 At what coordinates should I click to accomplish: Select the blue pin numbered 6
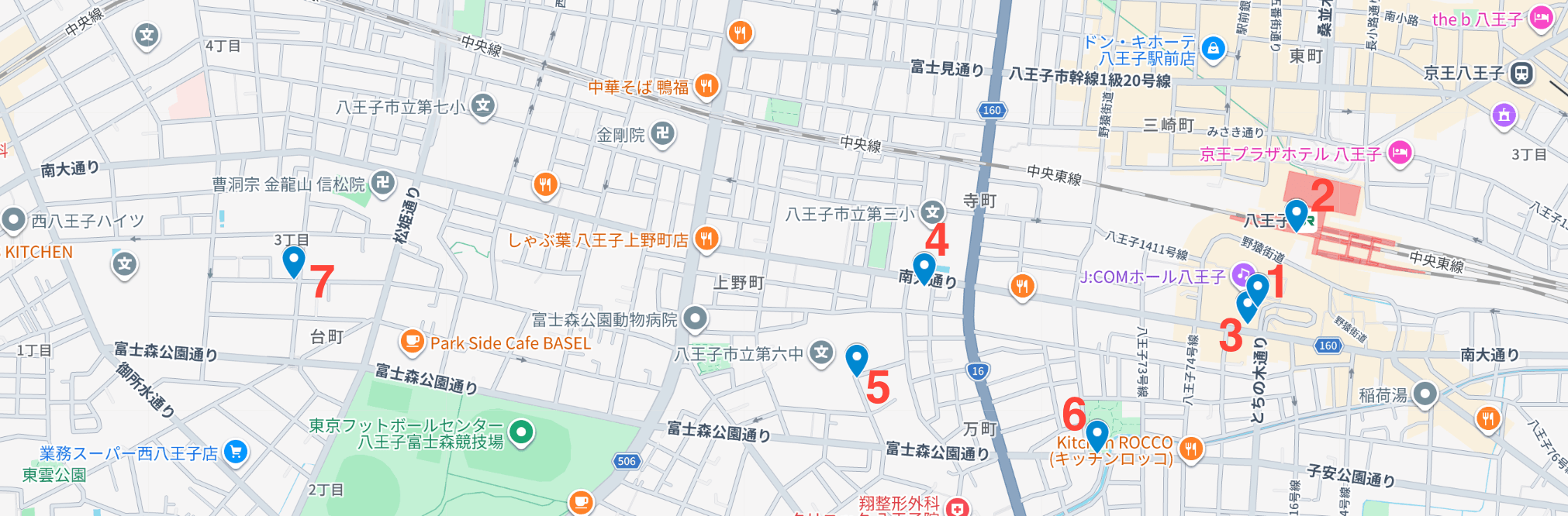(x=1097, y=435)
